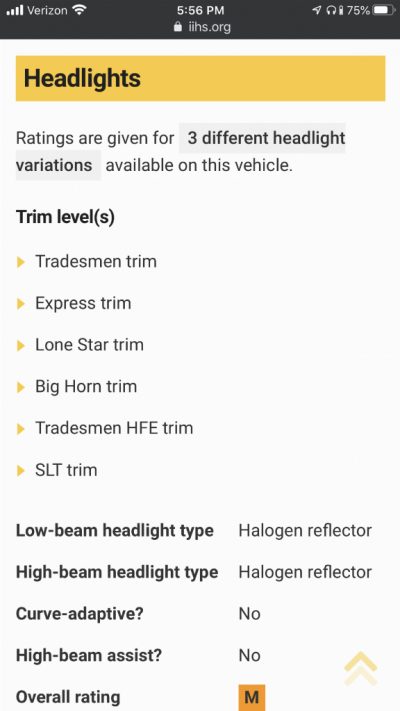Viewport: 400px width, 711px height.
Task: Tap the scroll-to-top double chevron
Action: click(x=361, y=669)
